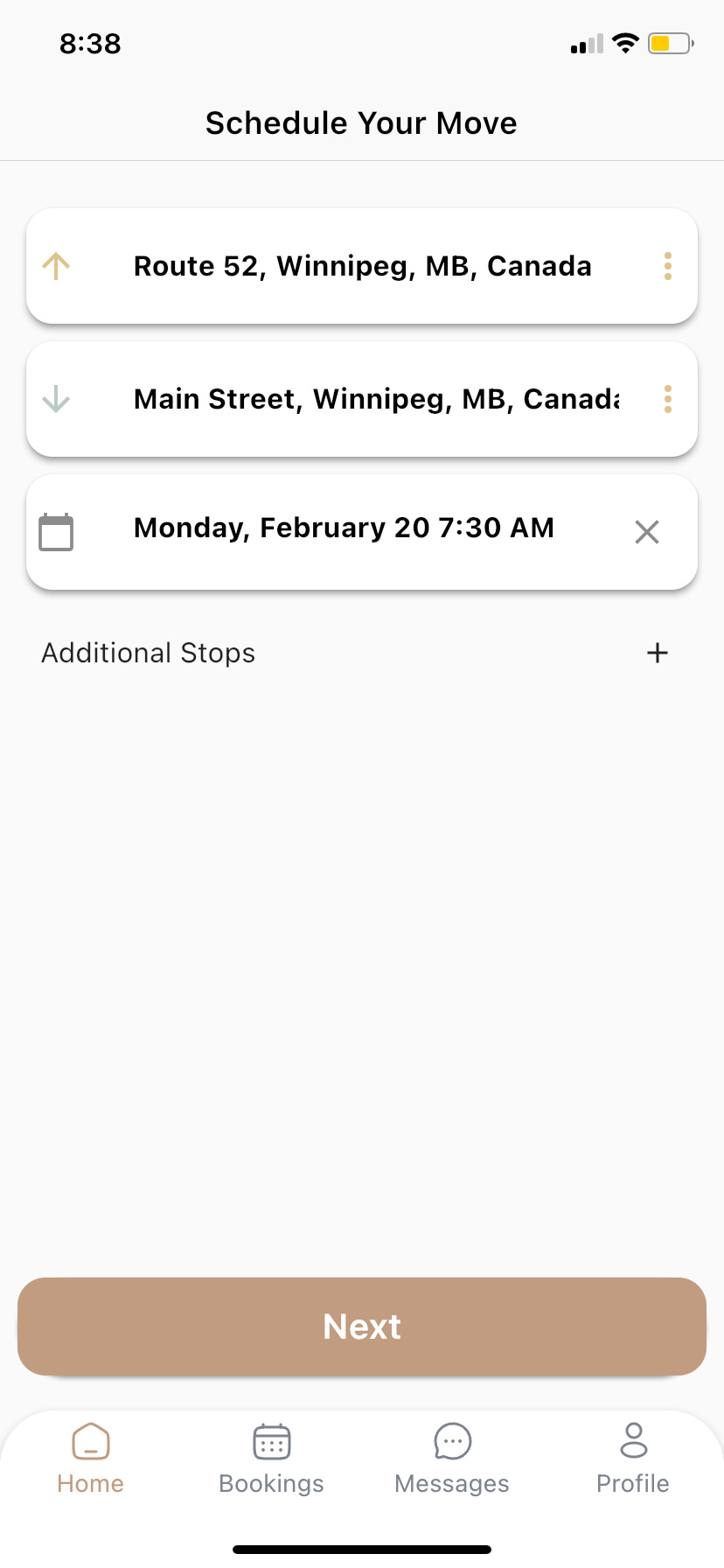Image resolution: width=724 pixels, height=1568 pixels.
Task: Open the Messages tab
Action: [452, 1458]
